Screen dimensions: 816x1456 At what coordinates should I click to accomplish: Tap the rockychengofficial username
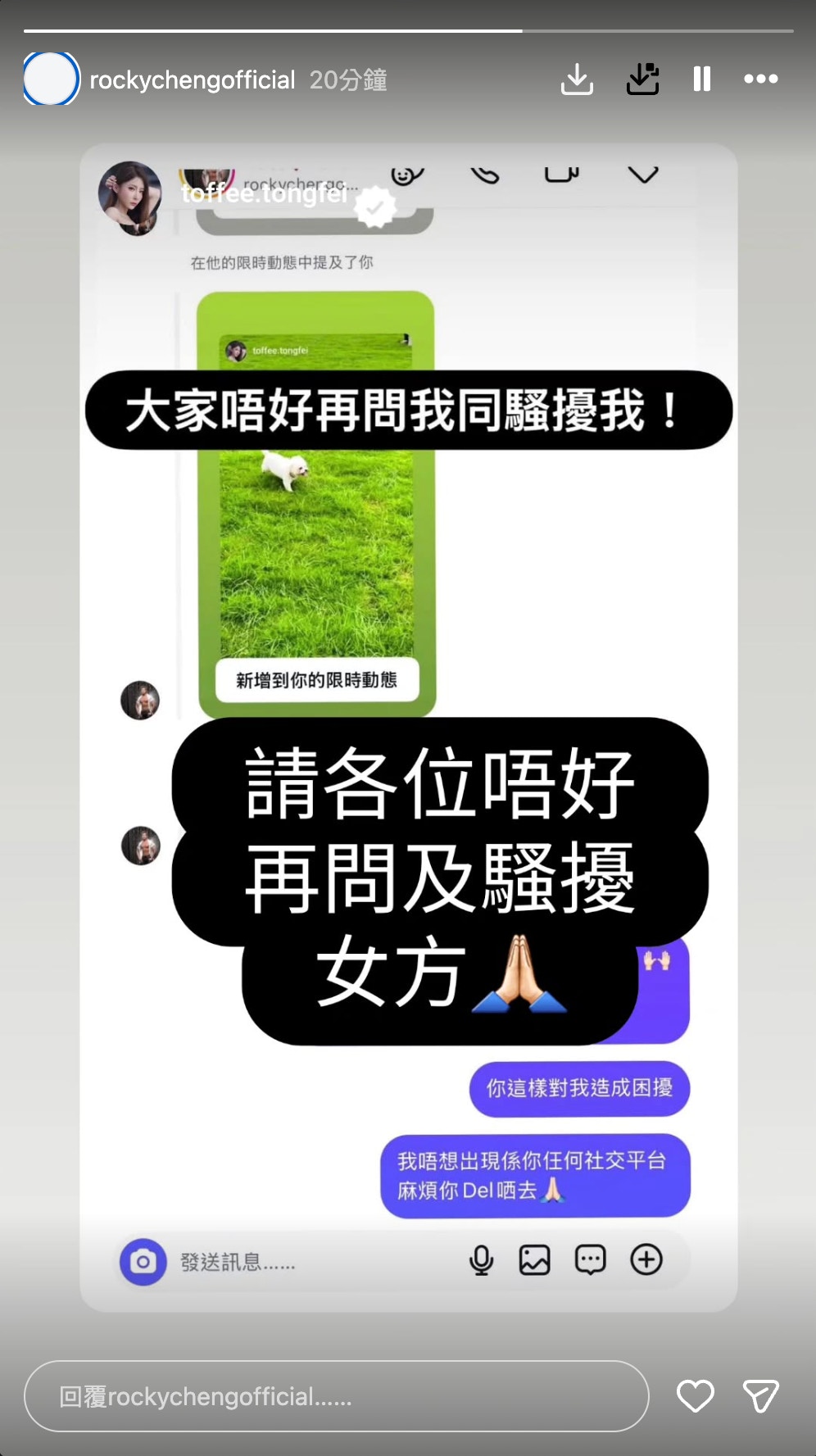192,79
